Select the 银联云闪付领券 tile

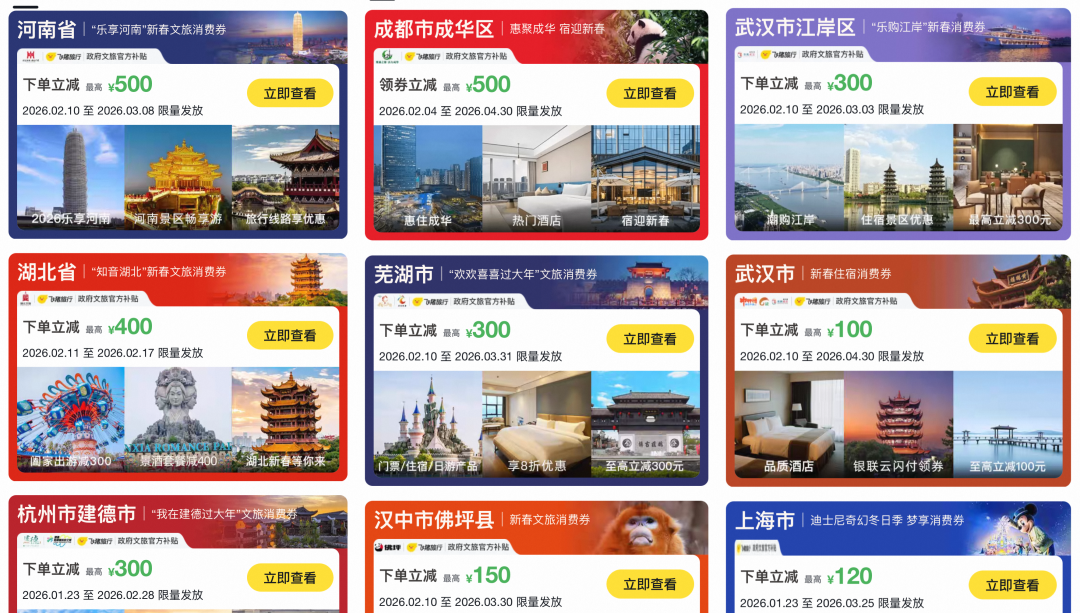point(897,424)
